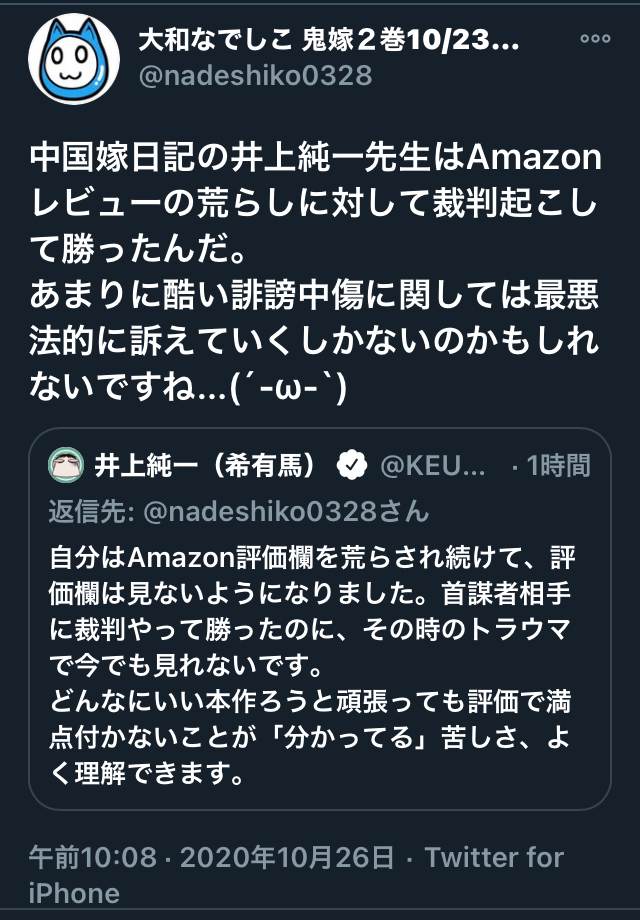Screen dimensions: 640x920
Task: Tap the @nadeshiko0328 username handle
Action: point(255,75)
